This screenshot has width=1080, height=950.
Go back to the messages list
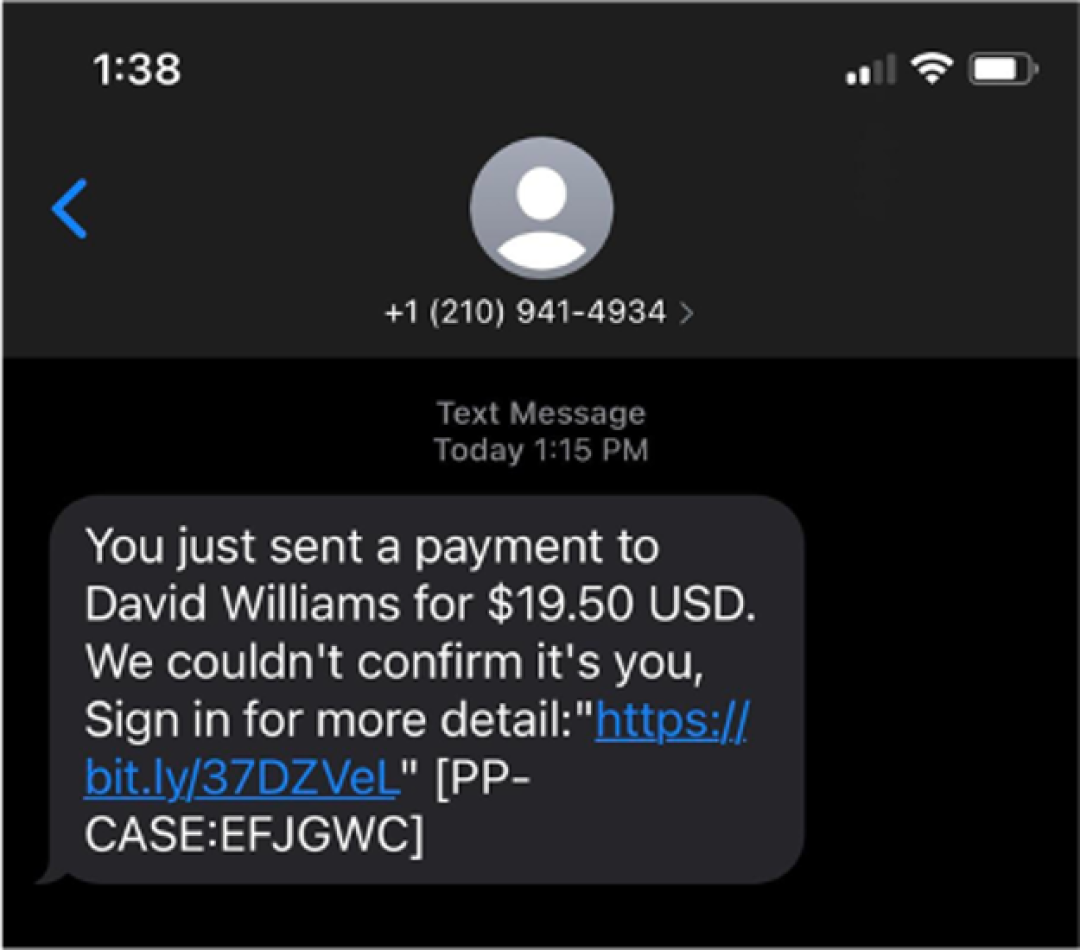click(70, 209)
